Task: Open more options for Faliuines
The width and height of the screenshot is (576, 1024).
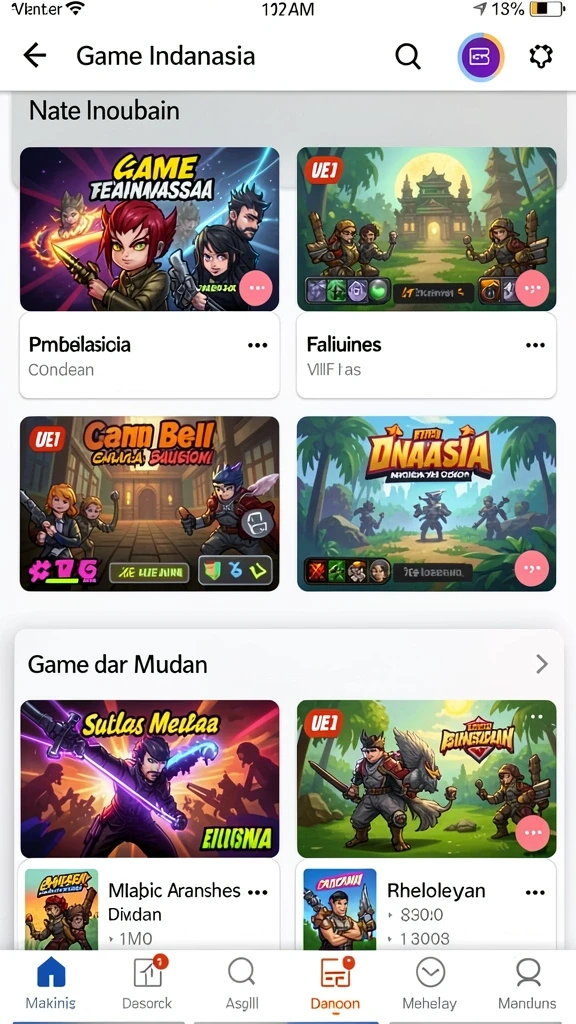Action: coord(536,345)
